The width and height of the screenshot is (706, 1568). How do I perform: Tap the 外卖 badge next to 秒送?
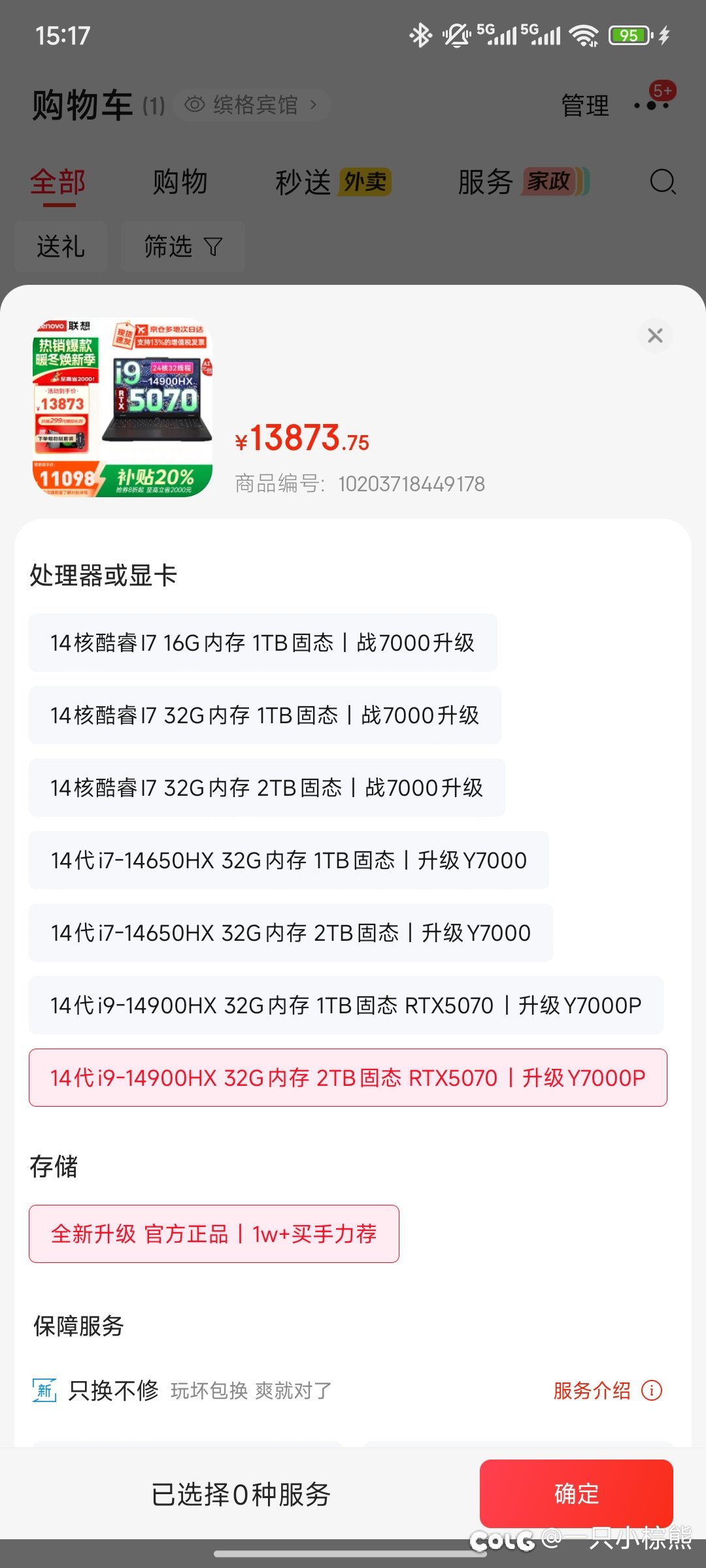coord(365,183)
